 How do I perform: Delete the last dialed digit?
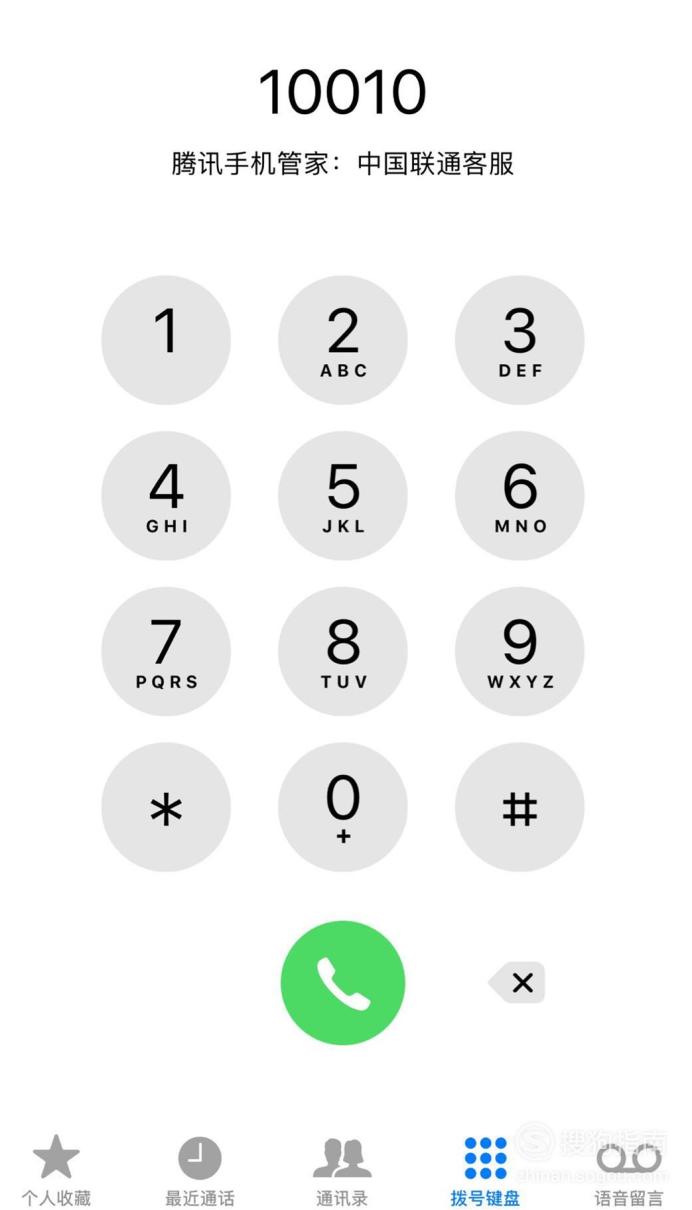517,983
